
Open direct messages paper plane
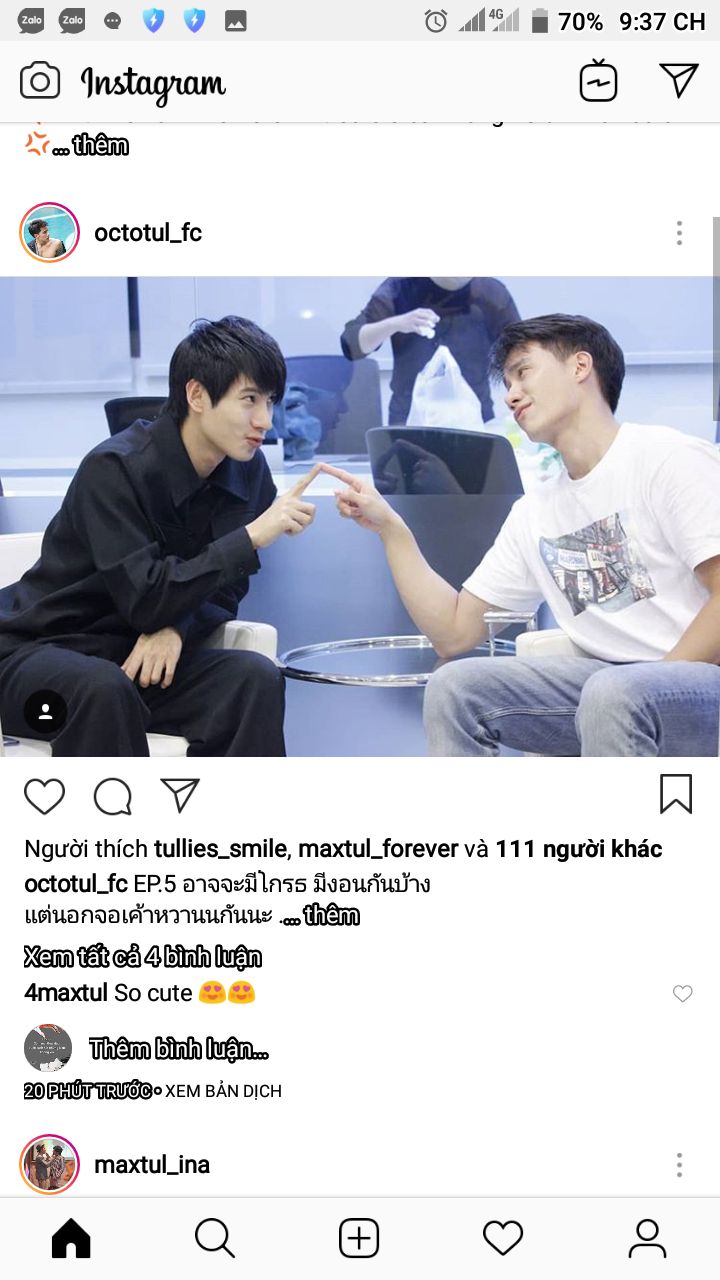679,81
